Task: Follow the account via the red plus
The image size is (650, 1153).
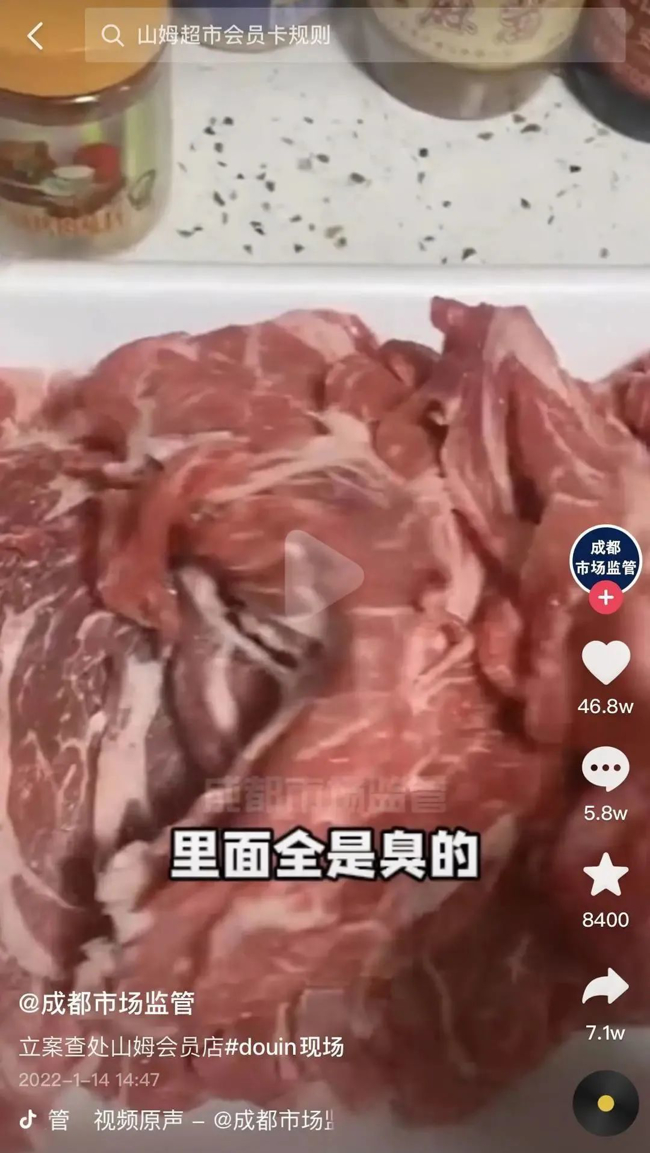Action: click(x=605, y=598)
